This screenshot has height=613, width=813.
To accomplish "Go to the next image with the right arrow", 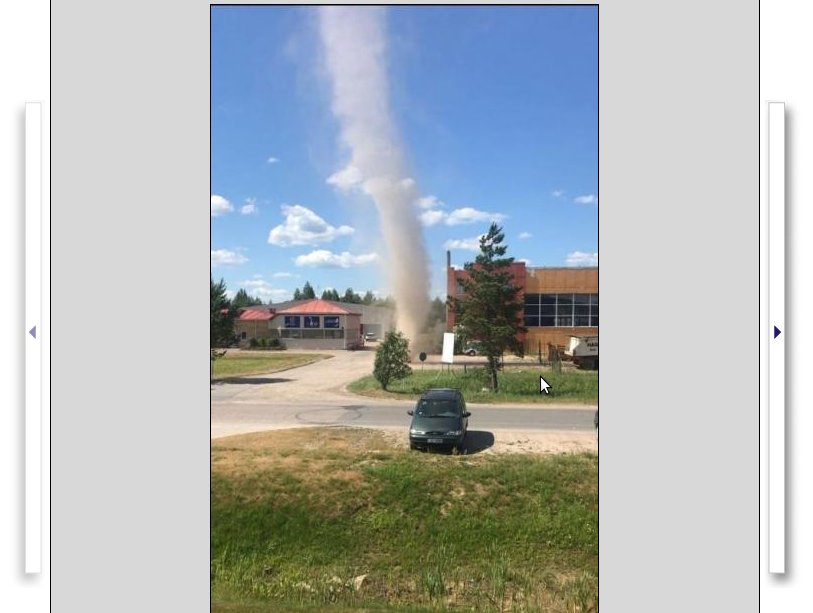I will pyautogui.click(x=777, y=332).
